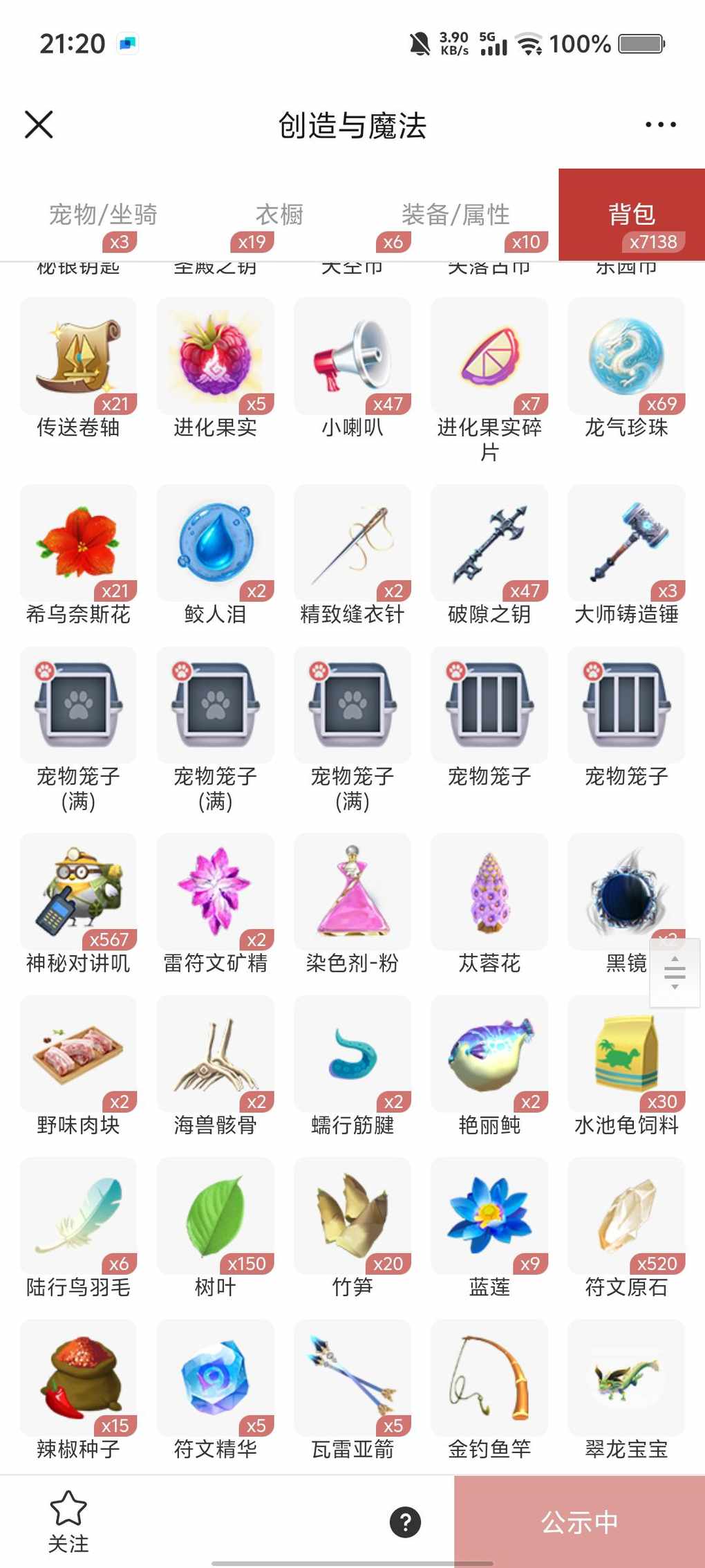Close the 创造与魔法 page
Image resolution: width=705 pixels, height=1568 pixels.
(39, 124)
